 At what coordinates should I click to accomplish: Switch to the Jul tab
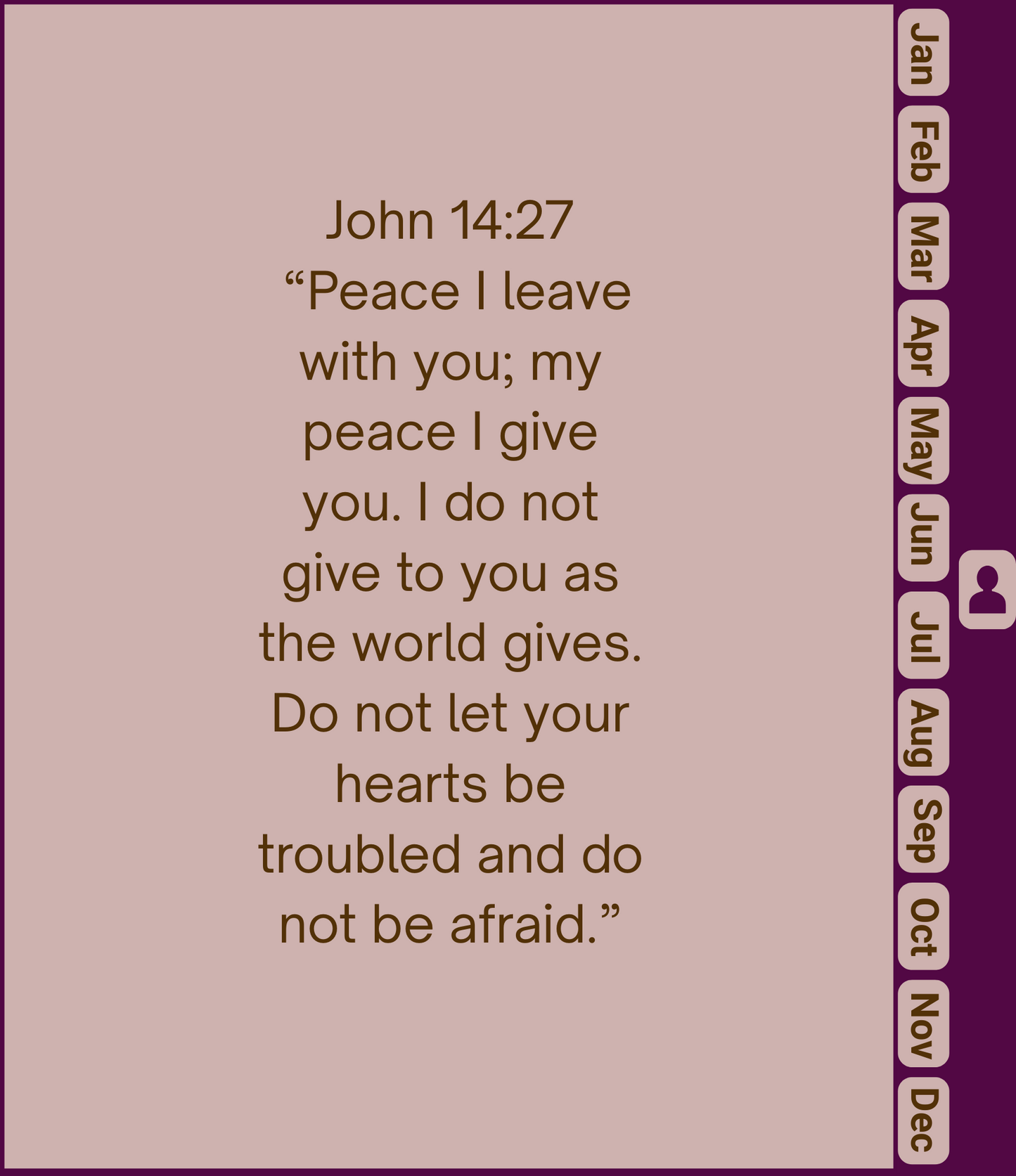[922, 635]
